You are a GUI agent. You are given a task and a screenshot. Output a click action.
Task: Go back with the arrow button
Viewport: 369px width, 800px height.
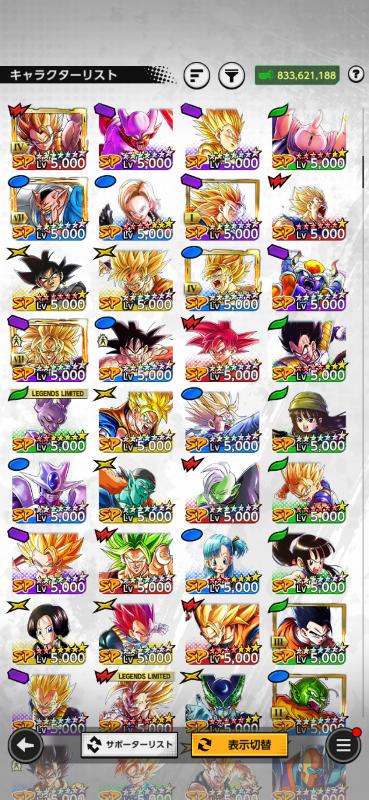coord(25,745)
